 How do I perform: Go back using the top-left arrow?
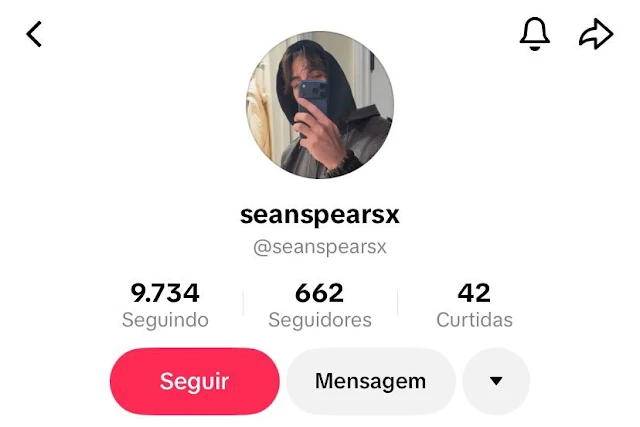[x=34, y=34]
